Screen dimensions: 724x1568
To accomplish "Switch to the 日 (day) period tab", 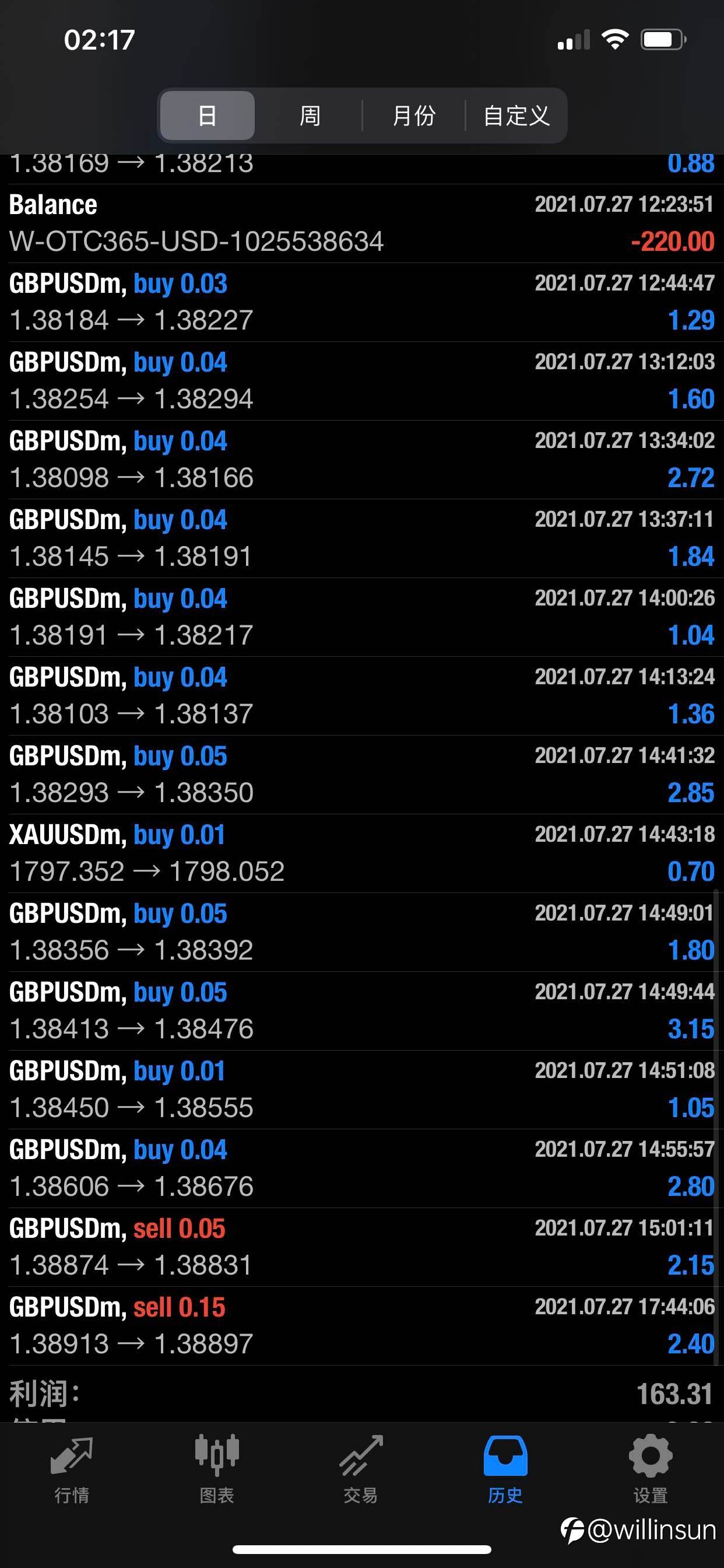I will [x=207, y=116].
